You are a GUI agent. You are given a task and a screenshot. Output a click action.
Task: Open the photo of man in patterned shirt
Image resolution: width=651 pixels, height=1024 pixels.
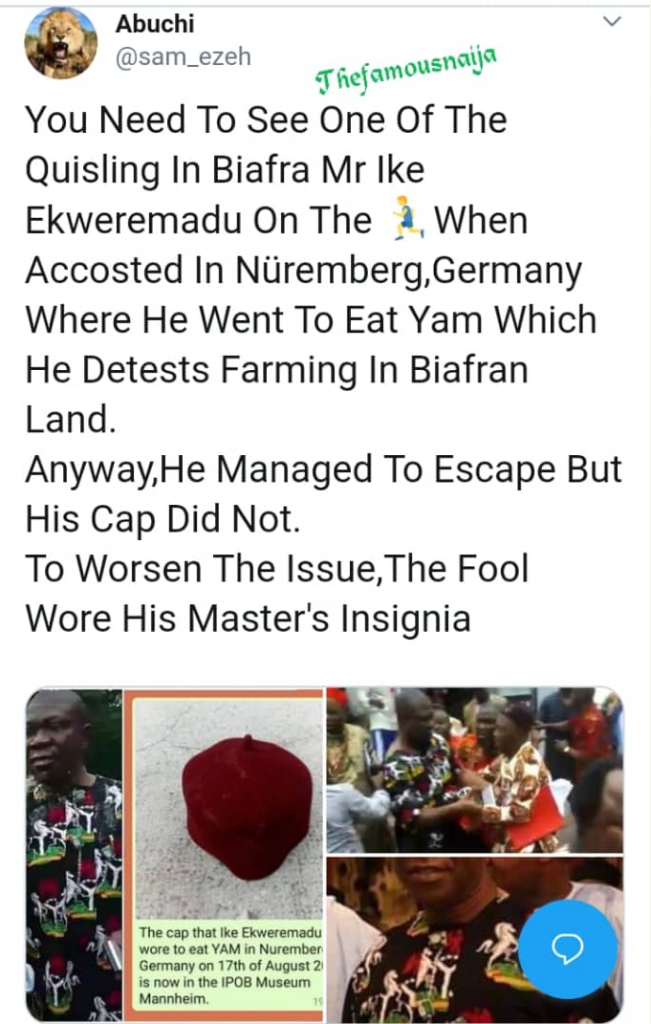pos(73,852)
